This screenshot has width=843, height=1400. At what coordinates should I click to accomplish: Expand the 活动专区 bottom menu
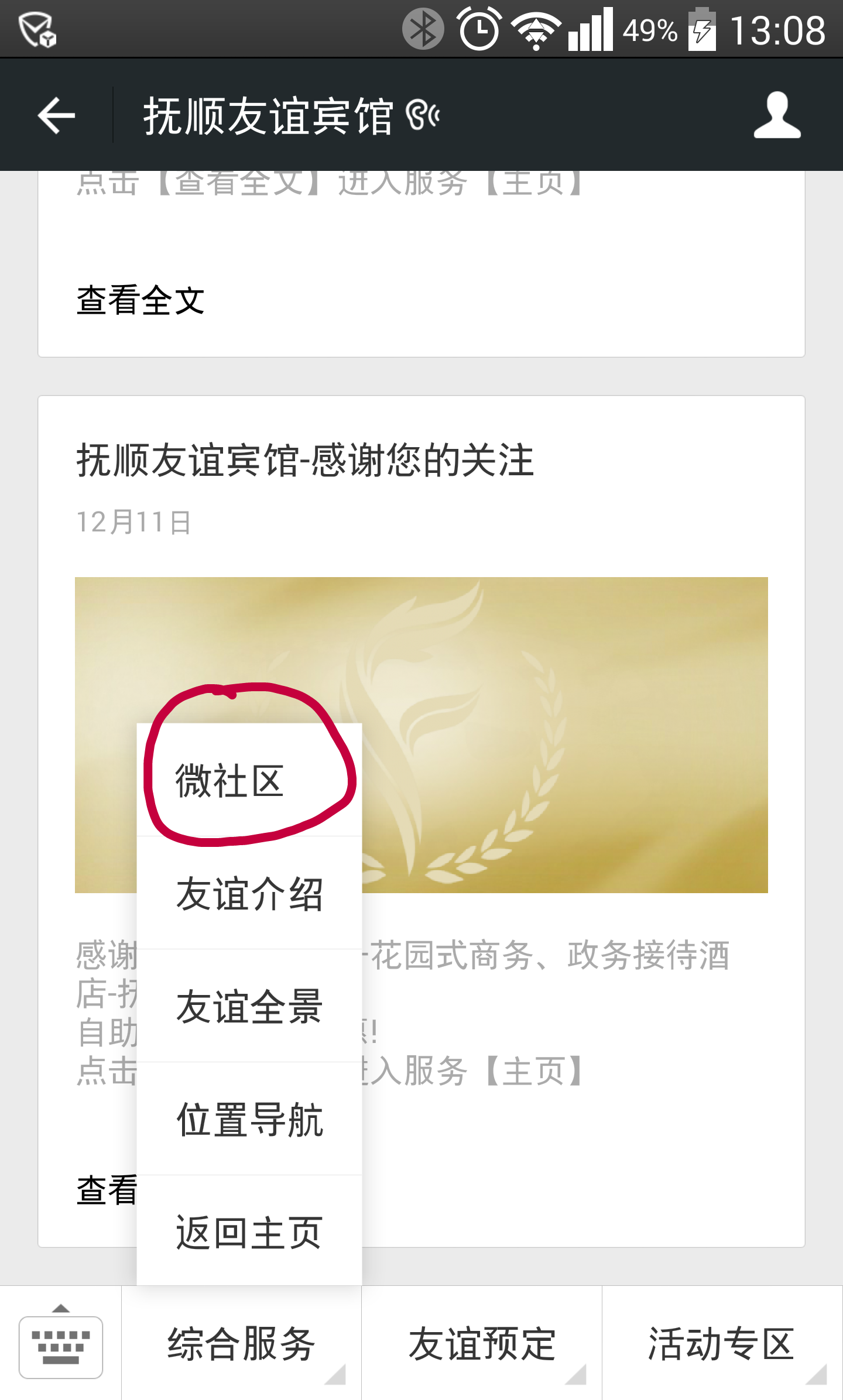(x=721, y=1344)
